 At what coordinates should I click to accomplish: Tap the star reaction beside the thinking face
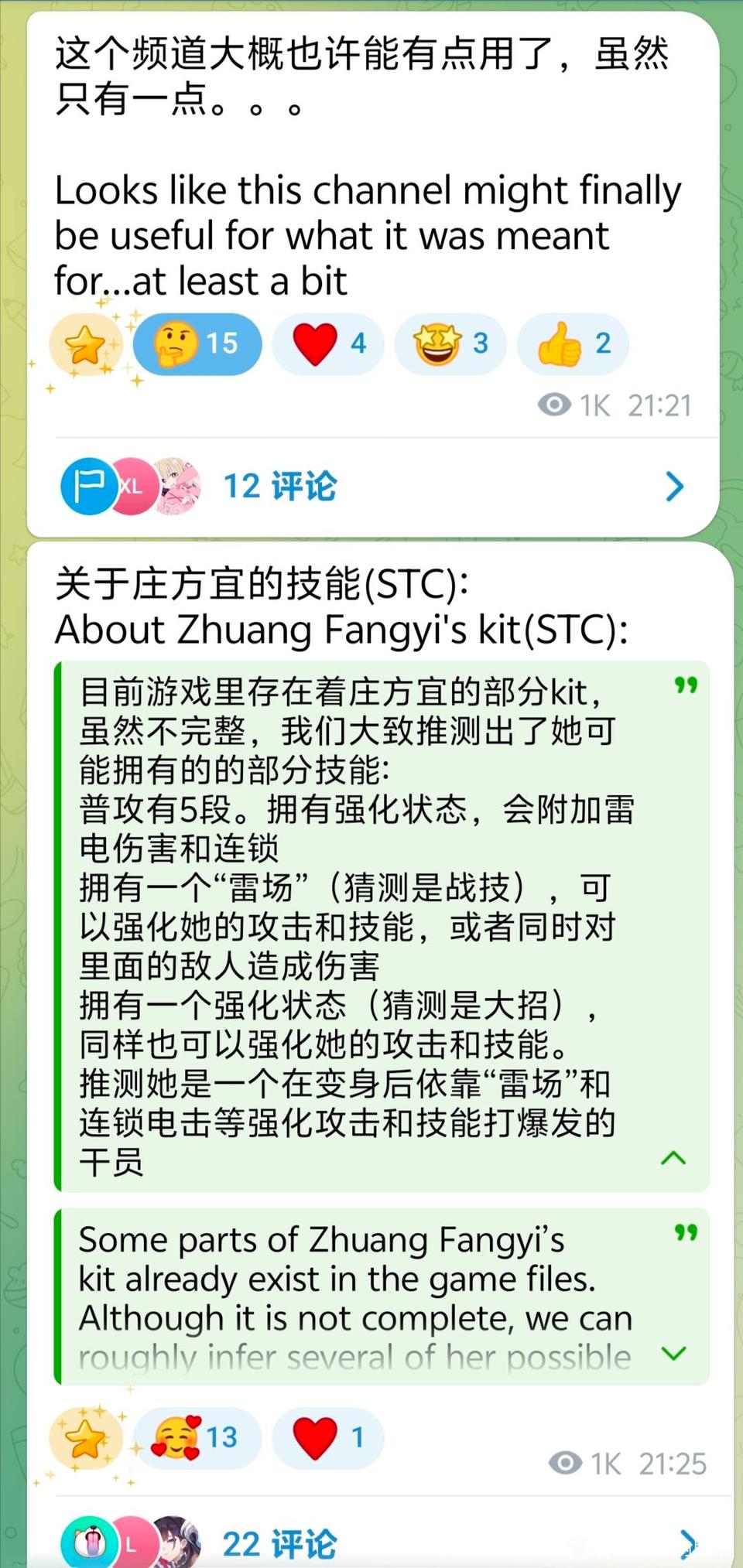pos(85,345)
